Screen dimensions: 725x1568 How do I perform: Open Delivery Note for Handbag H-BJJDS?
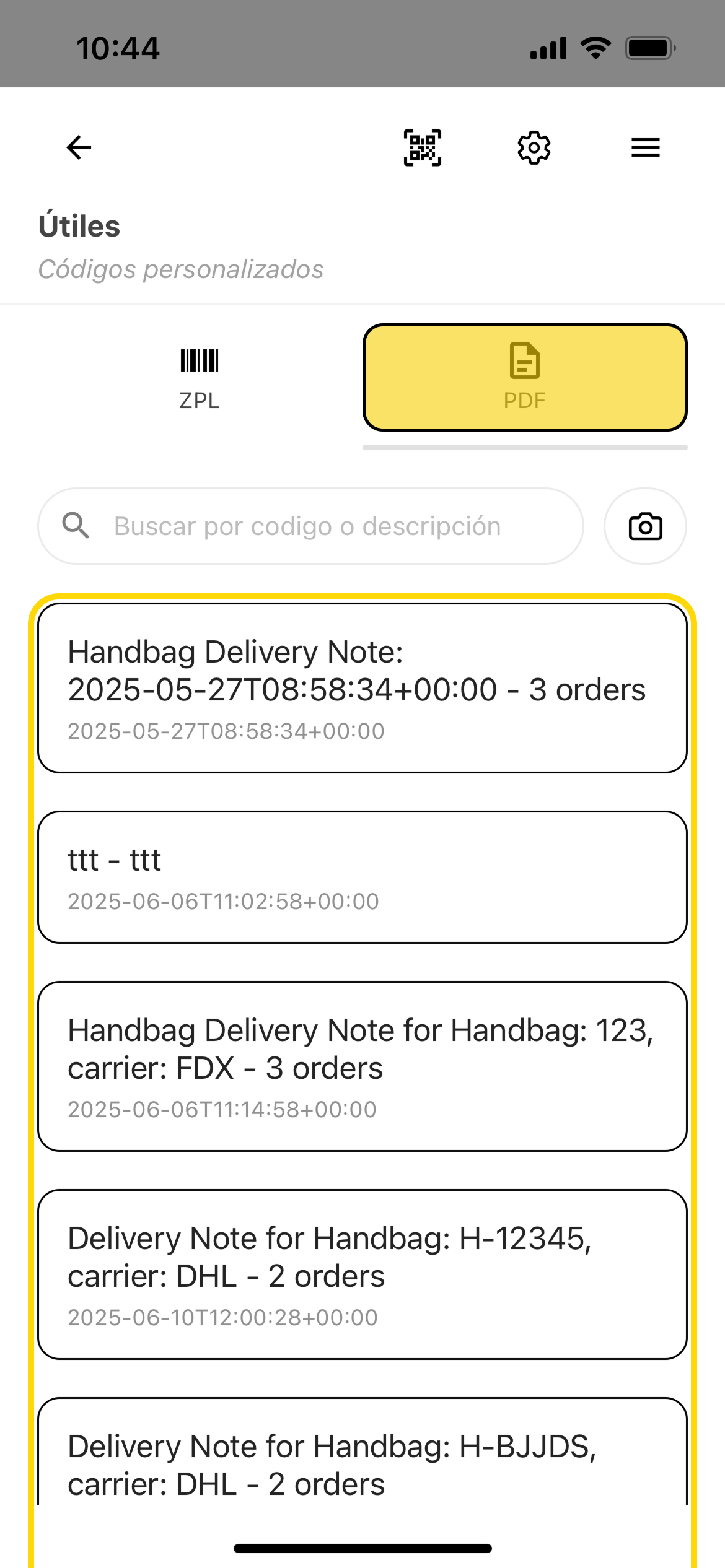click(x=362, y=1465)
